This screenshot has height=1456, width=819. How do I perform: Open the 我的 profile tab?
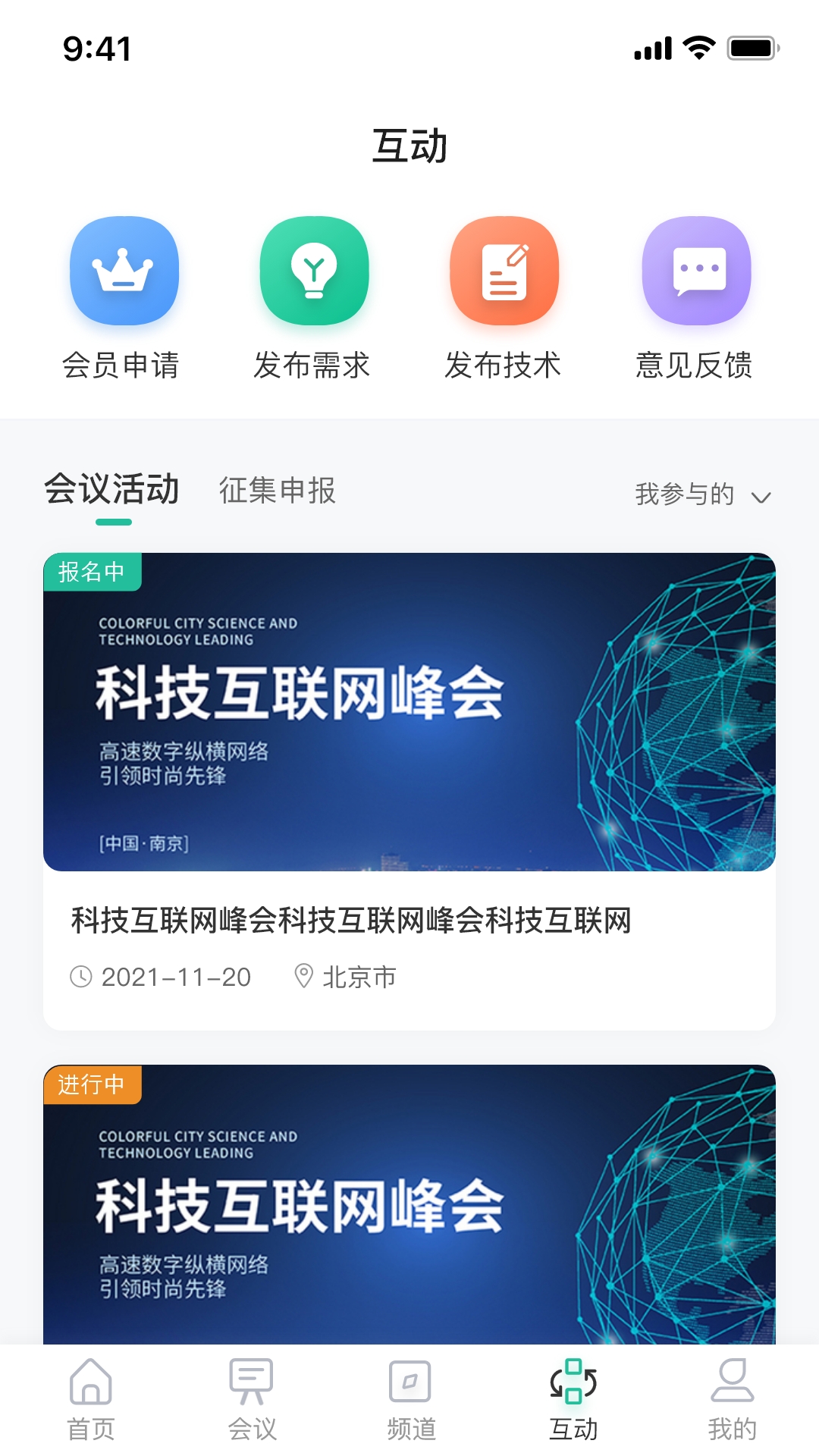pos(732,1399)
